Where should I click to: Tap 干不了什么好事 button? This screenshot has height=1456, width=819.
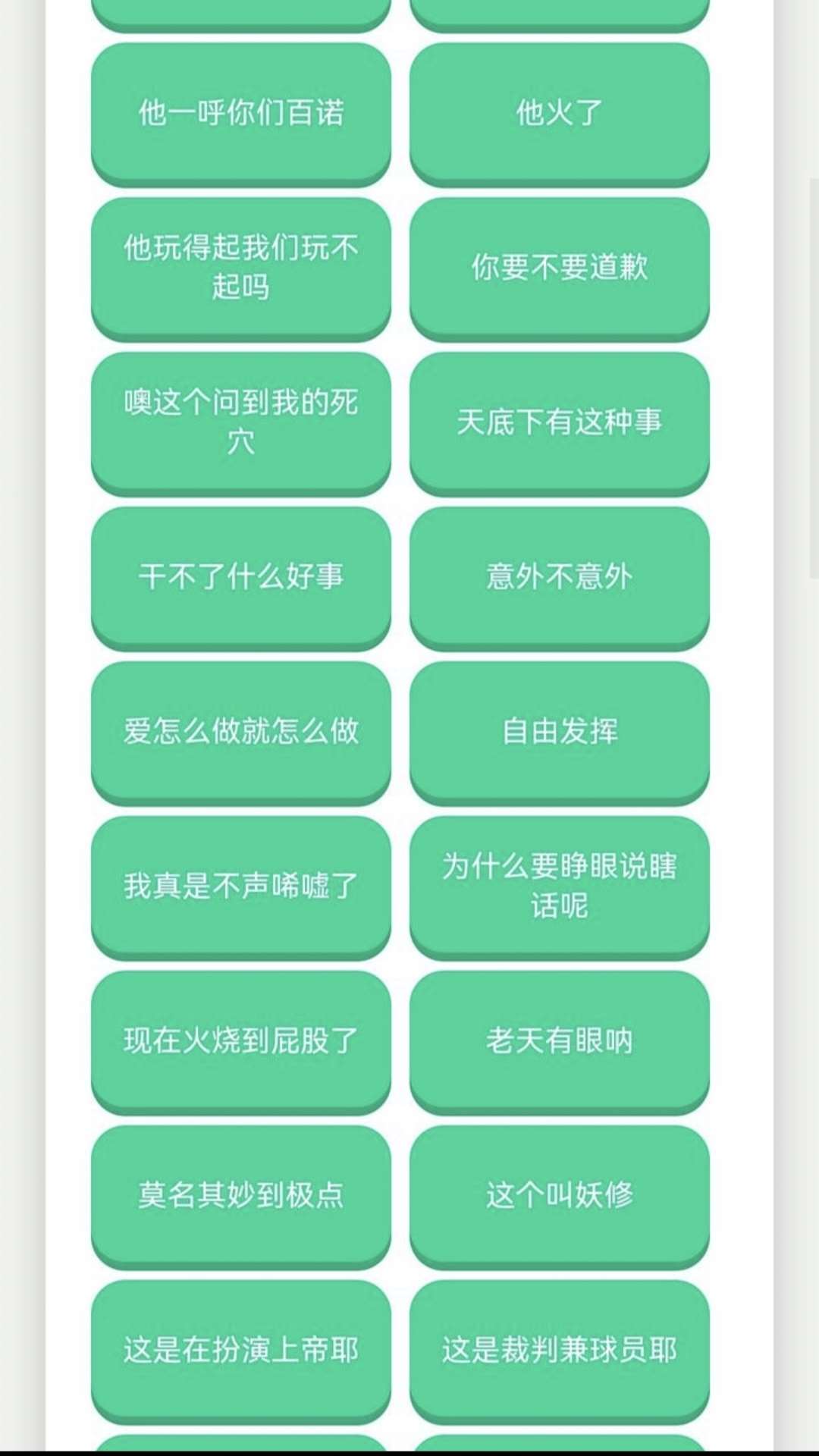tap(240, 576)
